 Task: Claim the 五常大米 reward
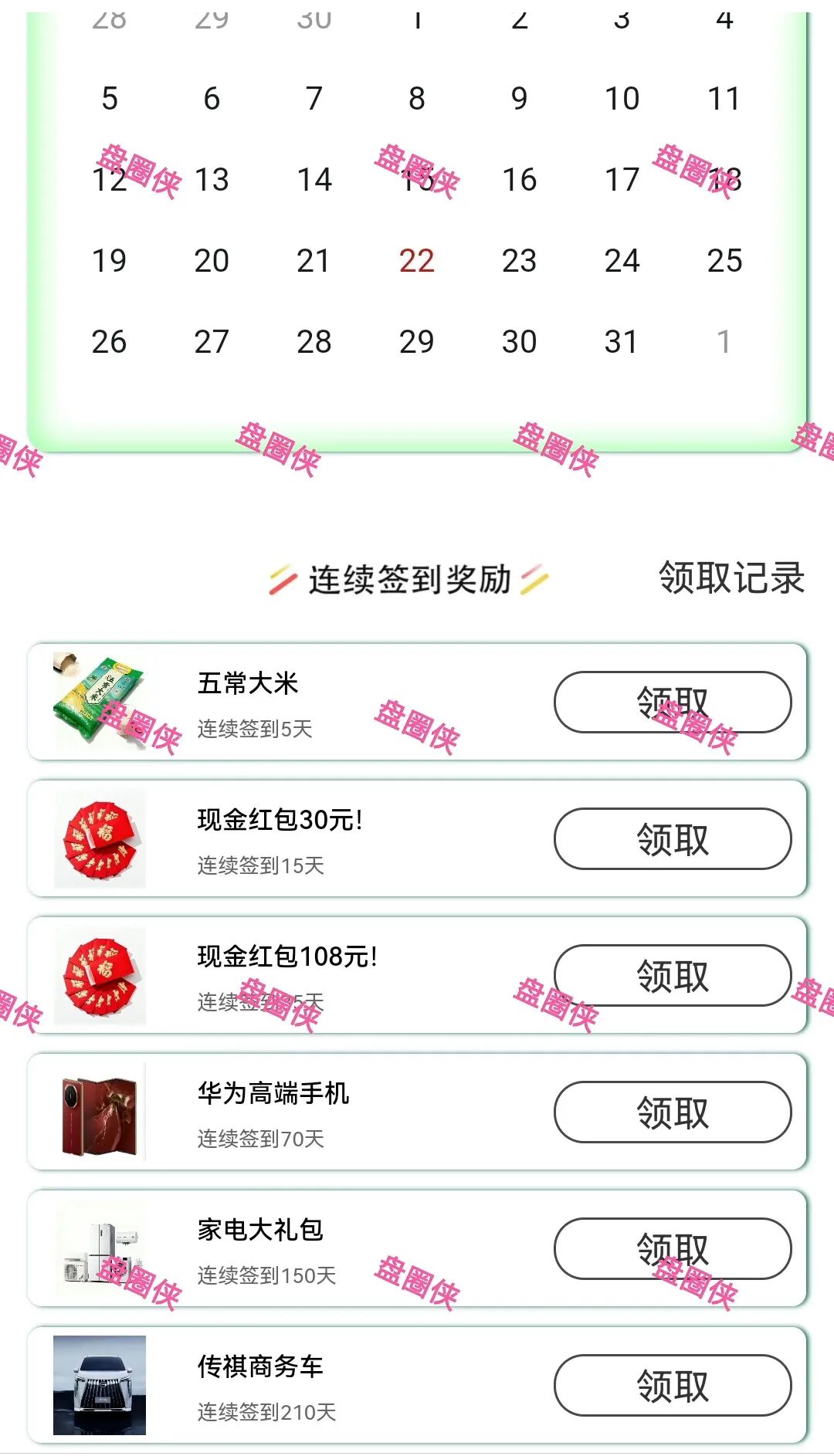pos(671,702)
